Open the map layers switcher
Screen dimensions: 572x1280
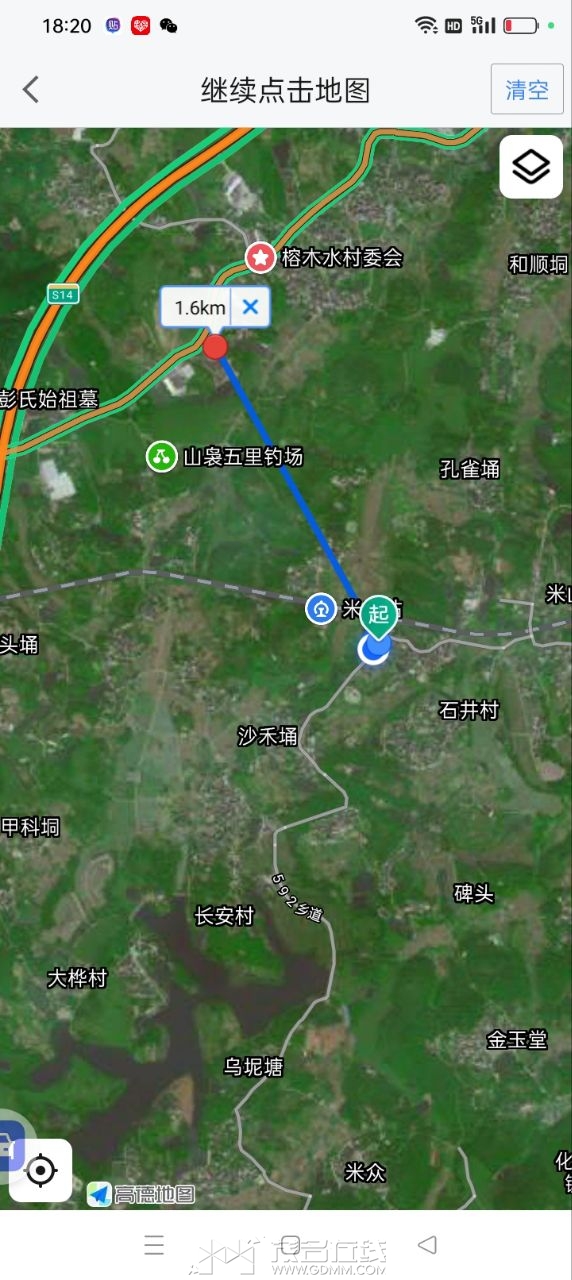531,167
